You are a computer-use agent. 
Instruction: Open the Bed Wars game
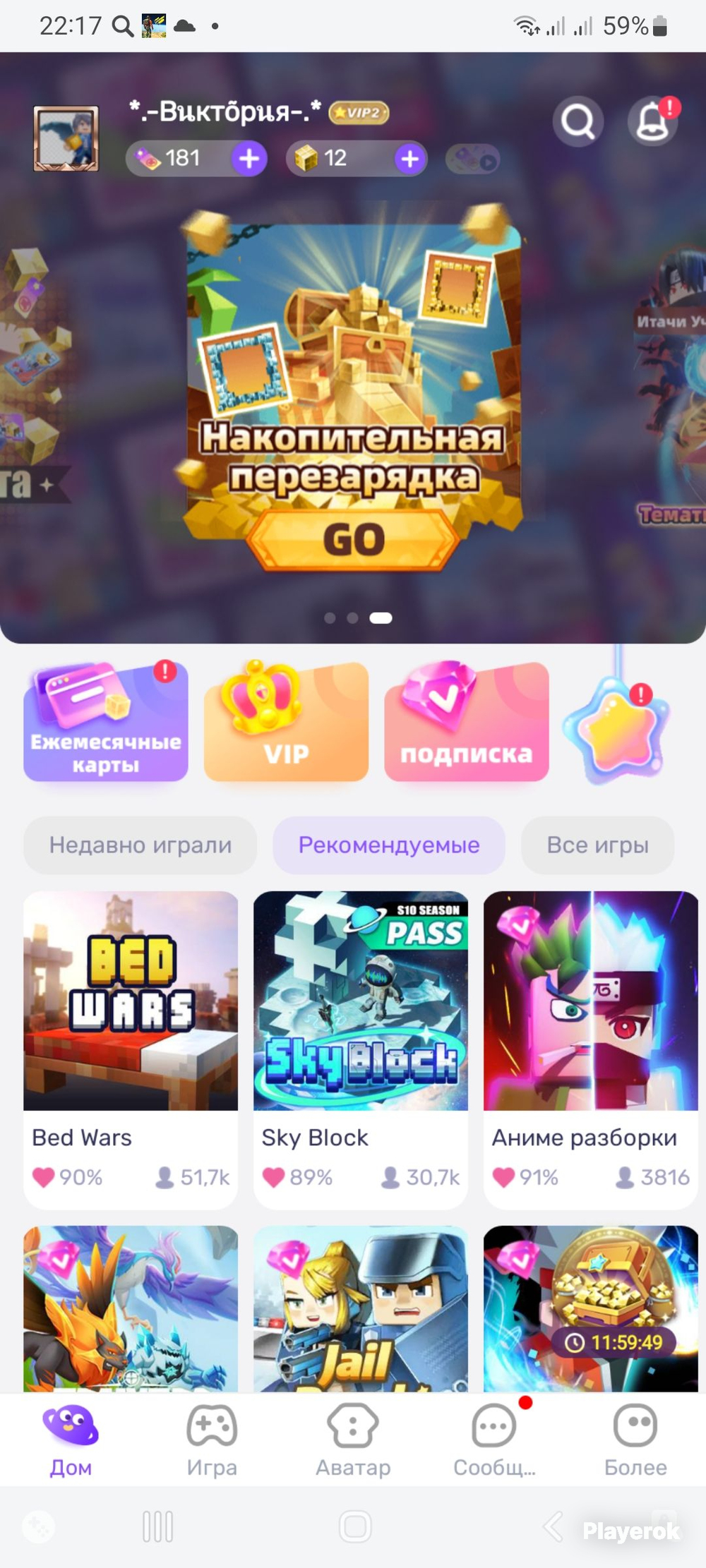pyautogui.click(x=131, y=1049)
